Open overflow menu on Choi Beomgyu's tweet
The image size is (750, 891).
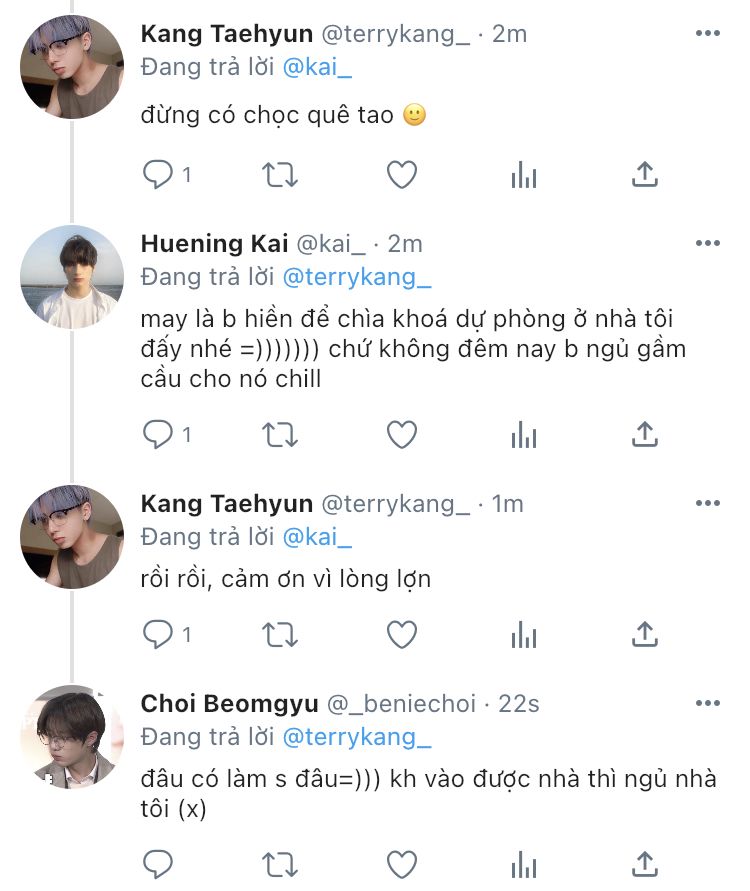(707, 703)
